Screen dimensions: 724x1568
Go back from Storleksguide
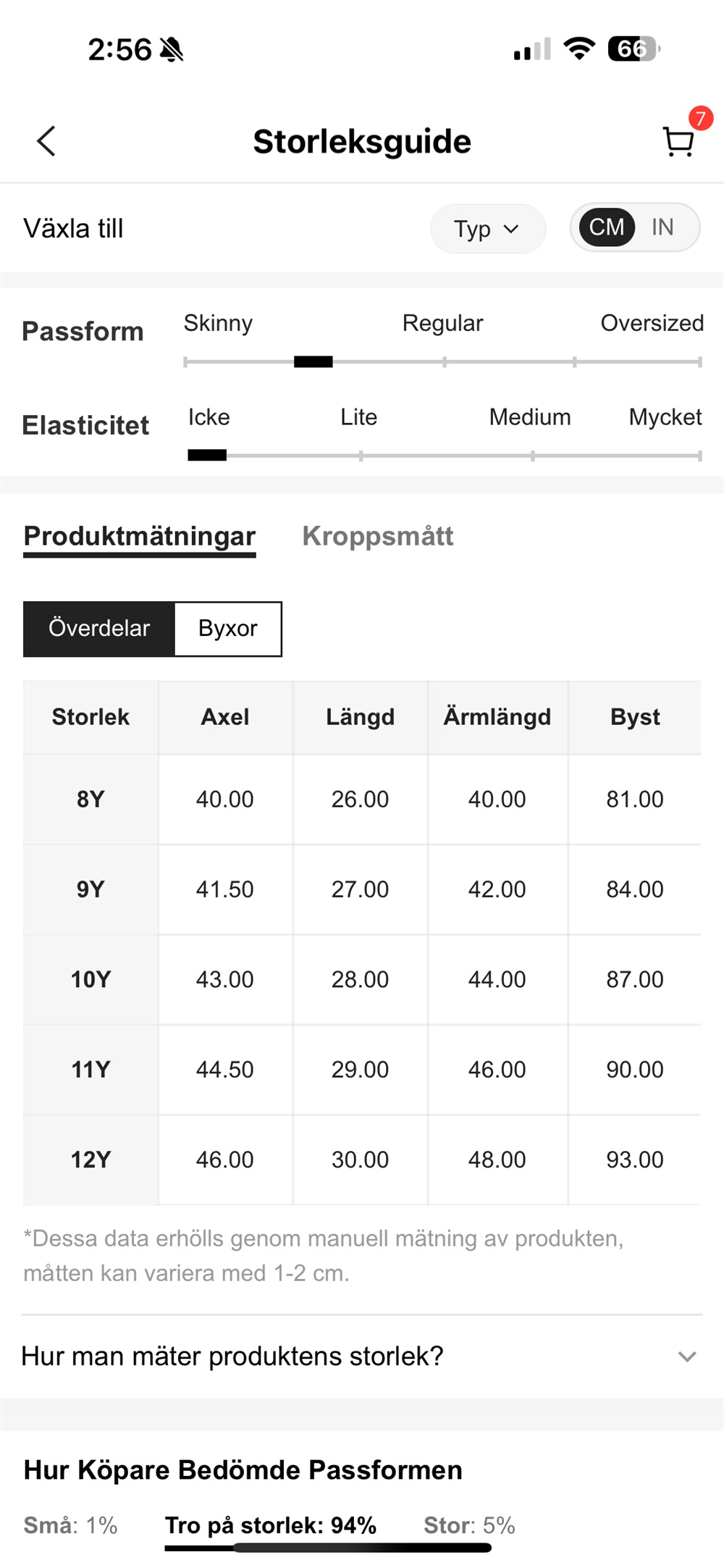[46, 141]
